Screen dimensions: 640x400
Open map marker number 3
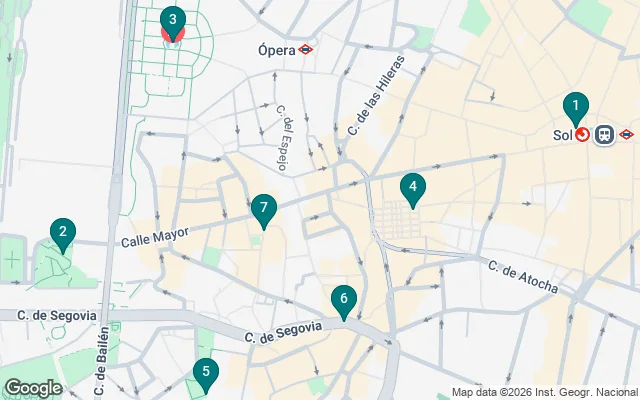(x=172, y=20)
